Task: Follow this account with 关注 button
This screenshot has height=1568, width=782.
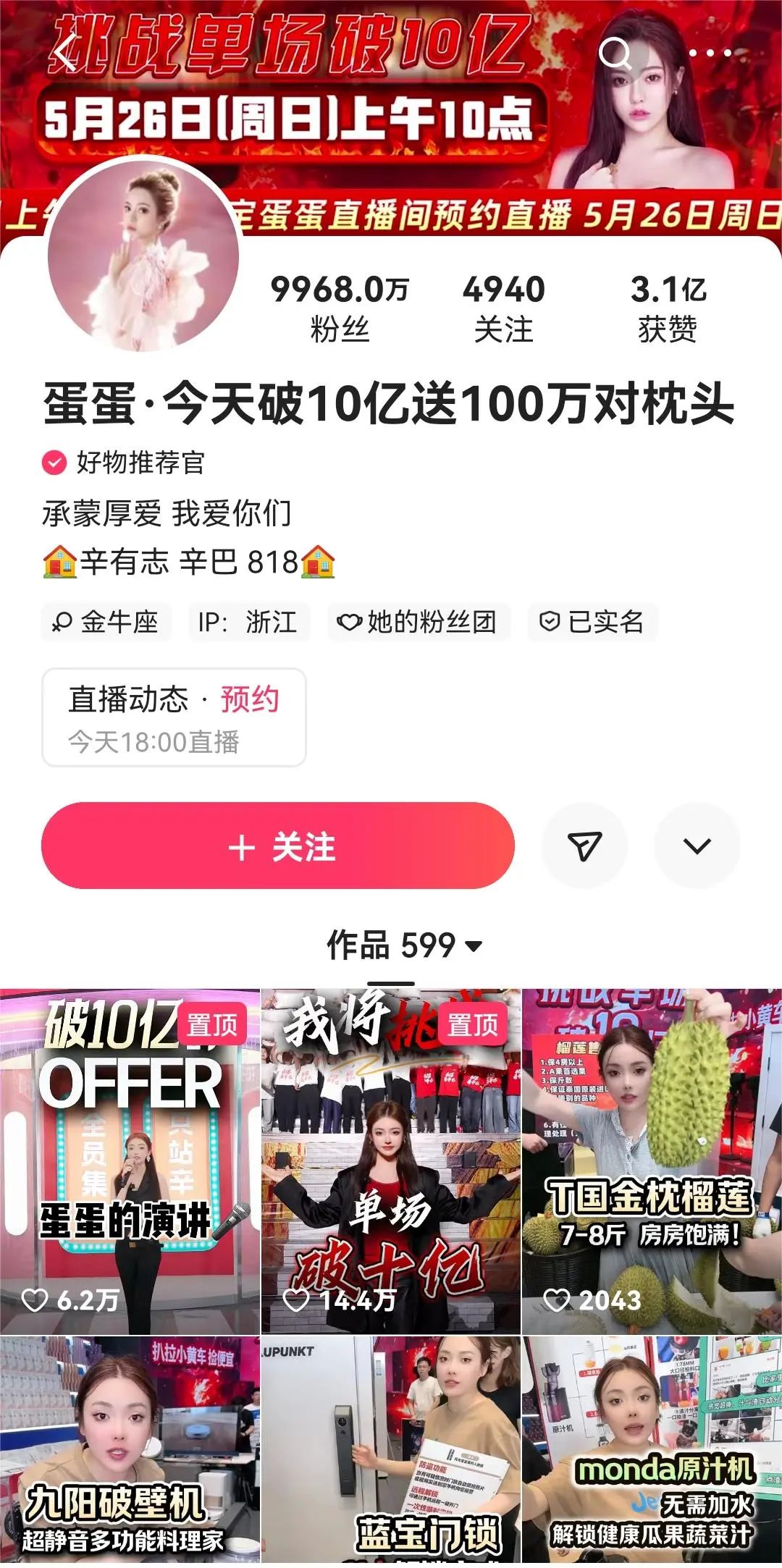Action: tap(278, 846)
